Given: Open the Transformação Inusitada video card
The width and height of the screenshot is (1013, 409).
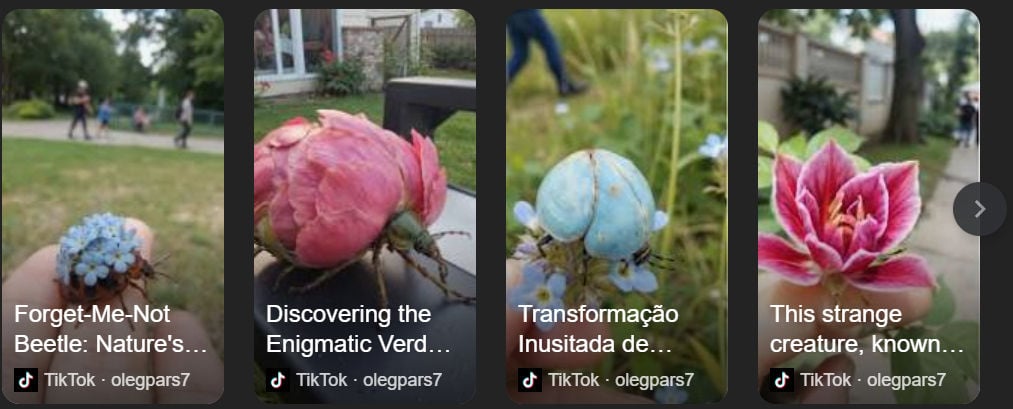Looking at the screenshot, I should click(616, 200).
